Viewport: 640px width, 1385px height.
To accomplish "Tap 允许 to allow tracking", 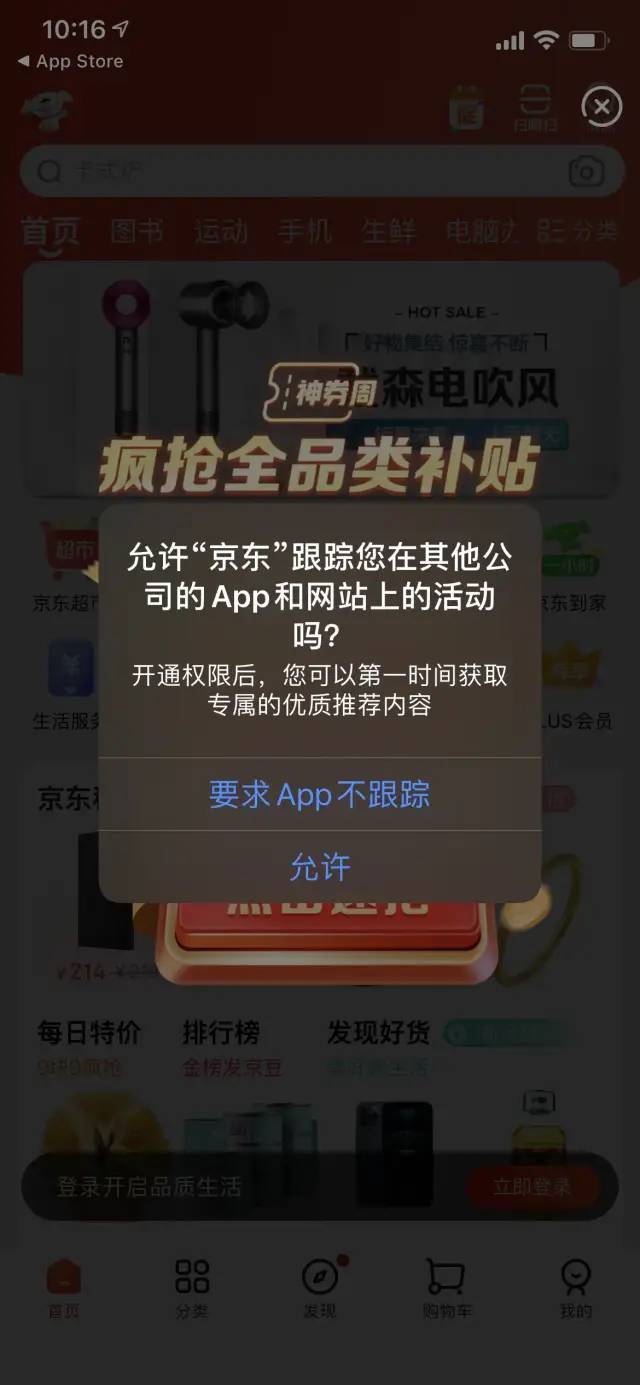I will [319, 866].
